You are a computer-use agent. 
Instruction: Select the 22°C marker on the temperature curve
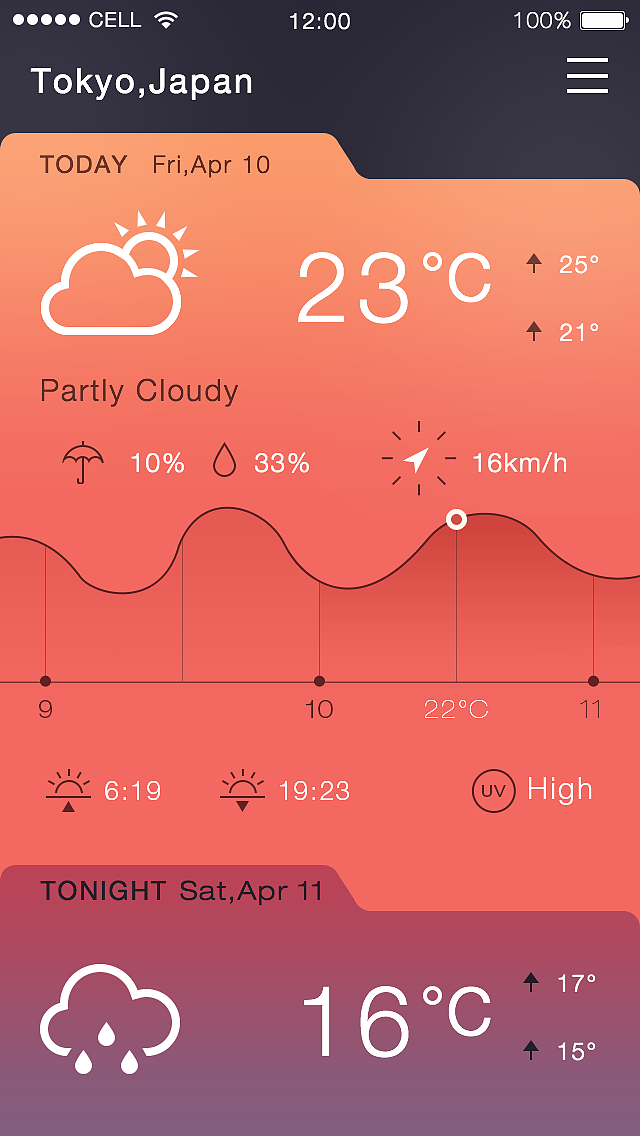pyautogui.click(x=456, y=519)
